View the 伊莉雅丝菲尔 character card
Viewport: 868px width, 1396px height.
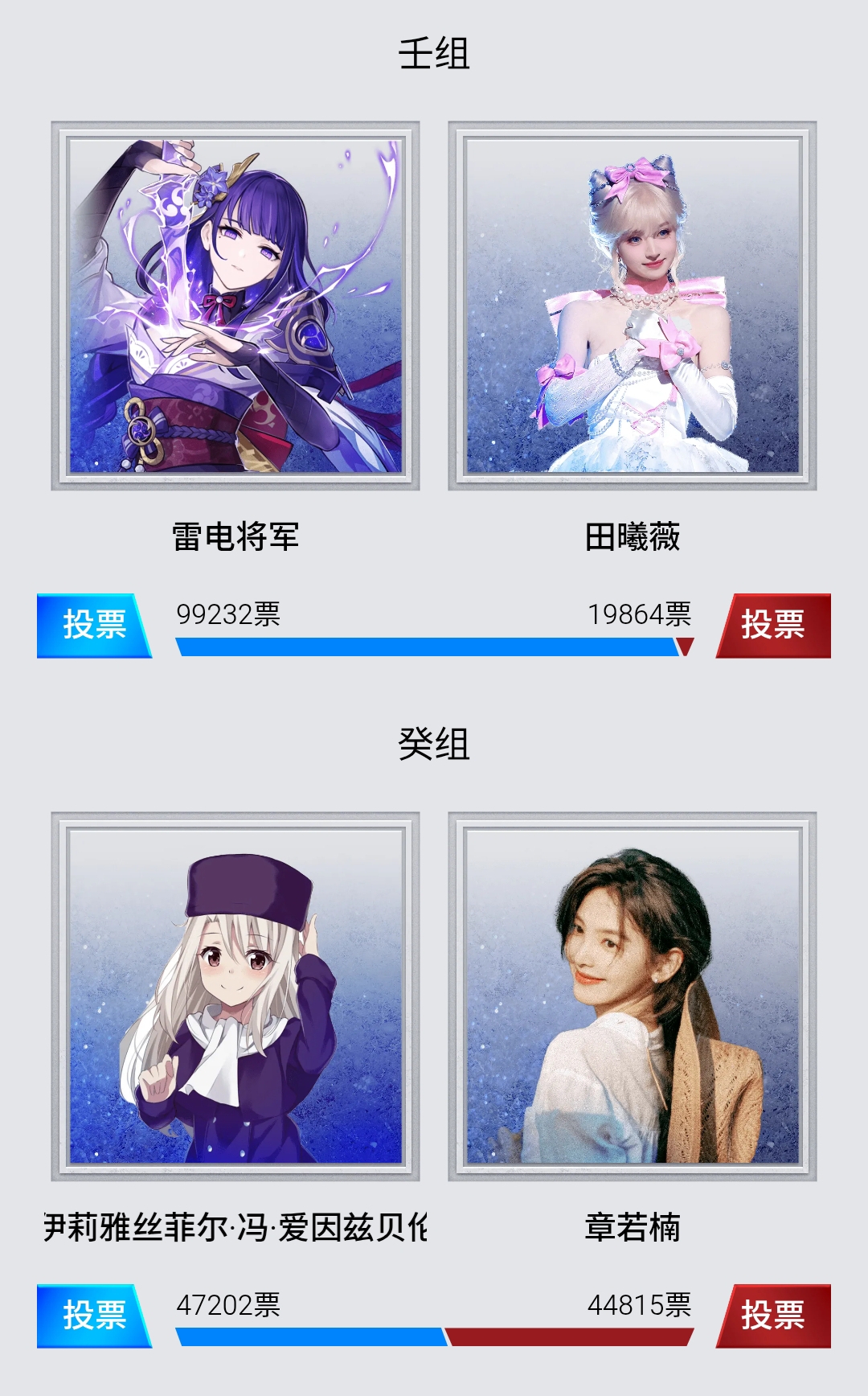[x=235, y=996]
